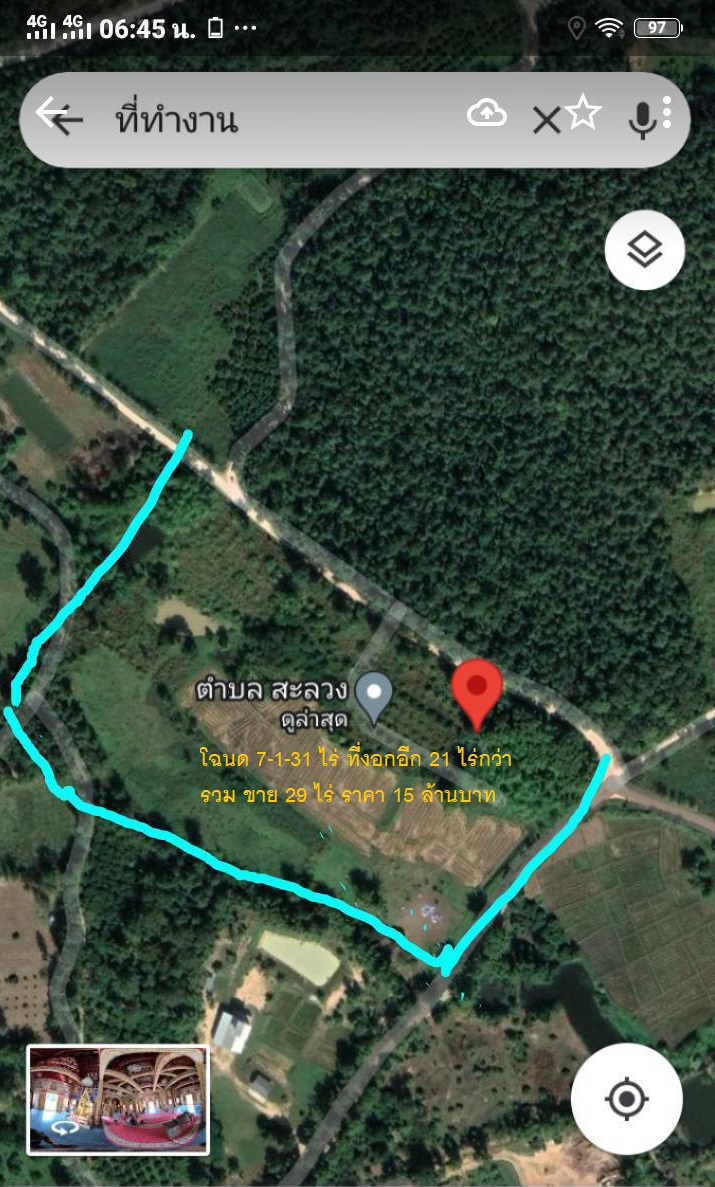This screenshot has height=1187, width=715.
Task: Open the map layers selector
Action: (645, 250)
